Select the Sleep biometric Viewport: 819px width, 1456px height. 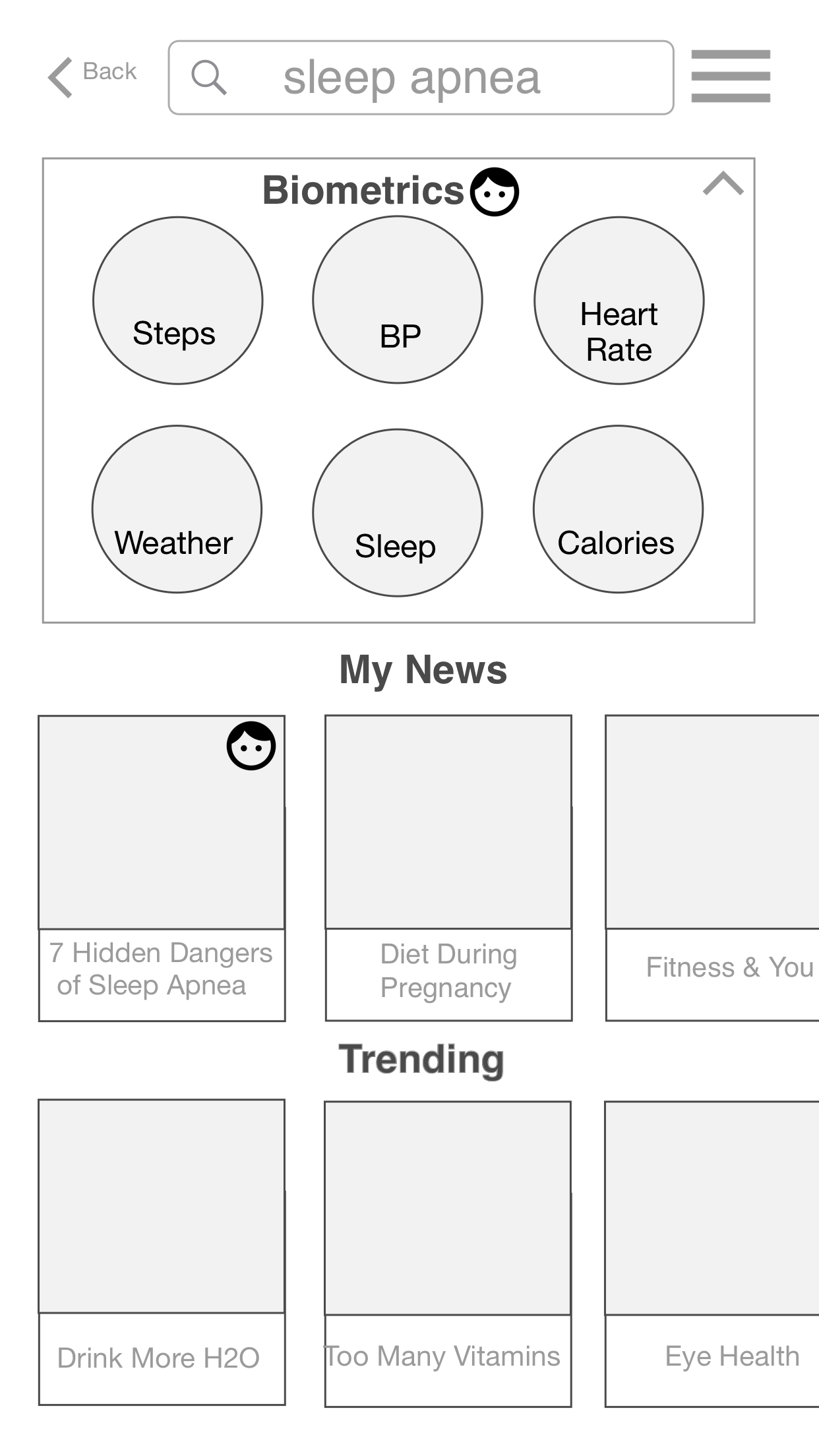point(398,512)
